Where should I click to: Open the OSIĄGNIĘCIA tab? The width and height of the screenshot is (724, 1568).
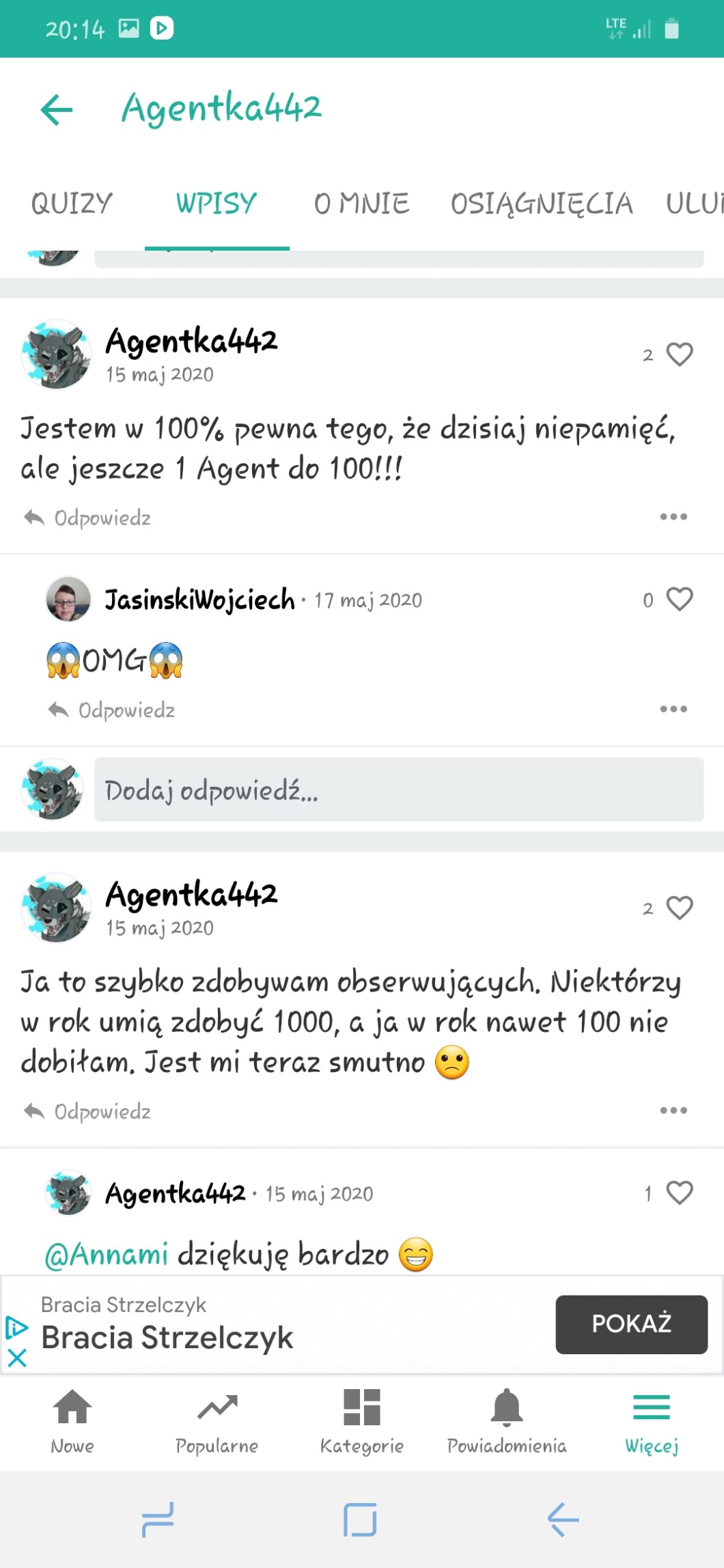click(x=542, y=204)
